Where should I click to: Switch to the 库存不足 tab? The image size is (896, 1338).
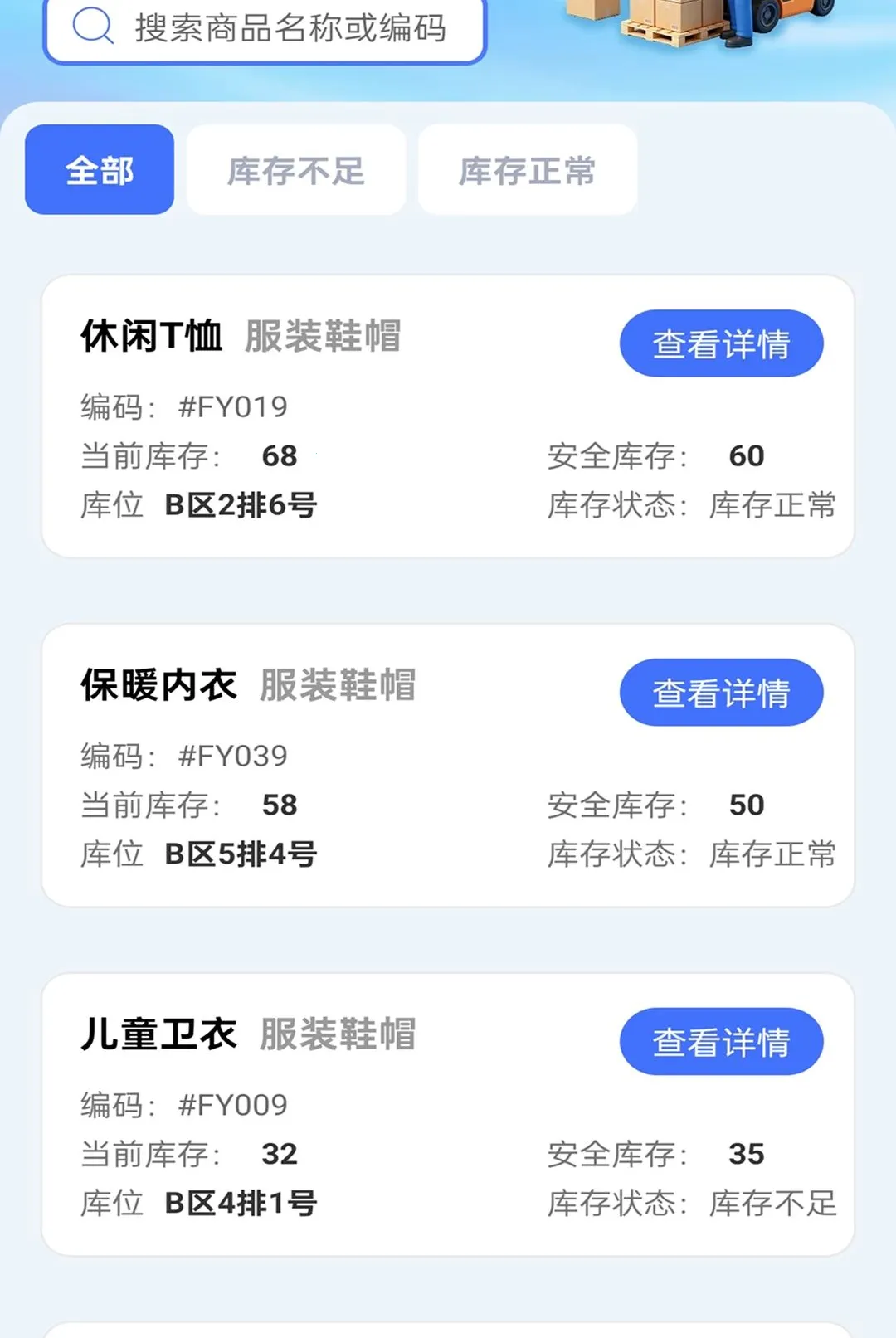click(296, 170)
